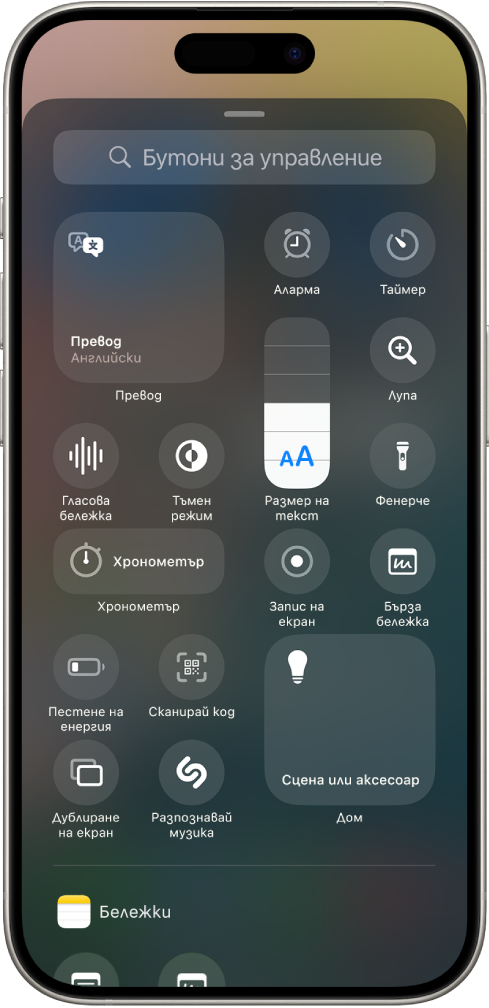Tap the Размер на текст slider
Screen dimensions: 489x1008
coord(297,402)
